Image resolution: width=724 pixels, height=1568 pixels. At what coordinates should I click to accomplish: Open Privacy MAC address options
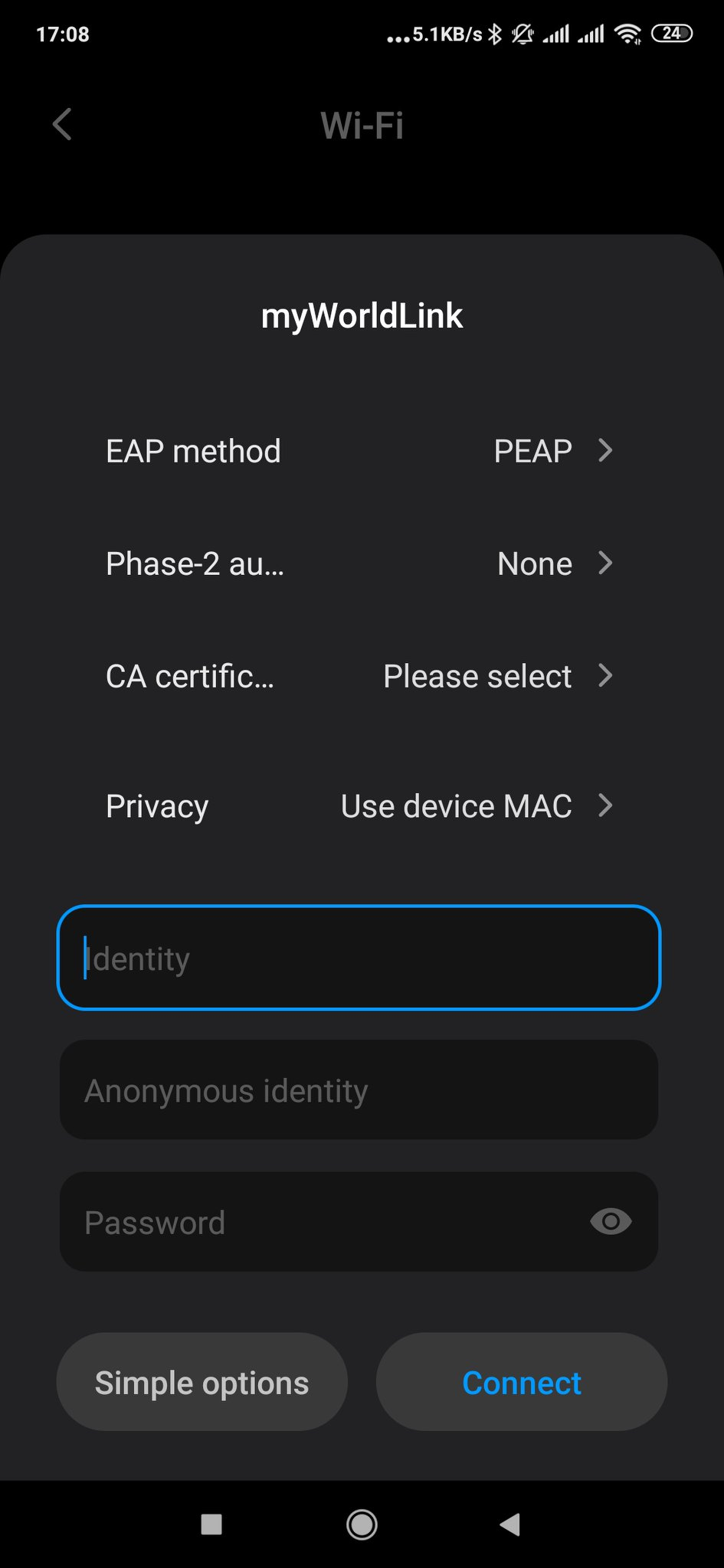point(360,806)
